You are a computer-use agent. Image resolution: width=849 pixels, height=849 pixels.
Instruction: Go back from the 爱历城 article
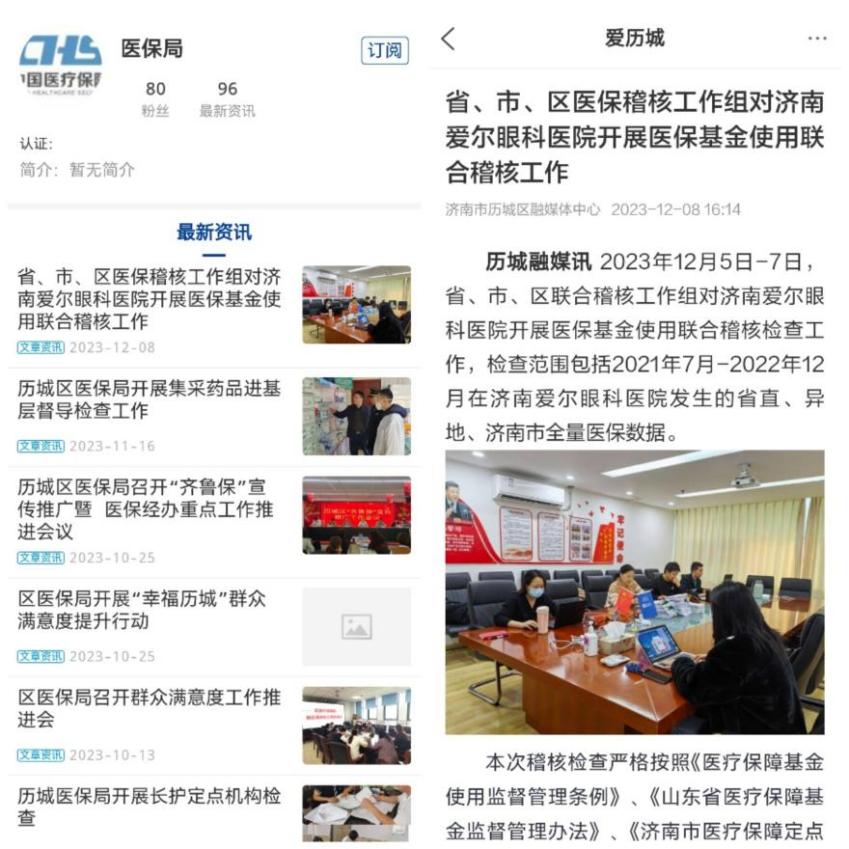(x=448, y=39)
